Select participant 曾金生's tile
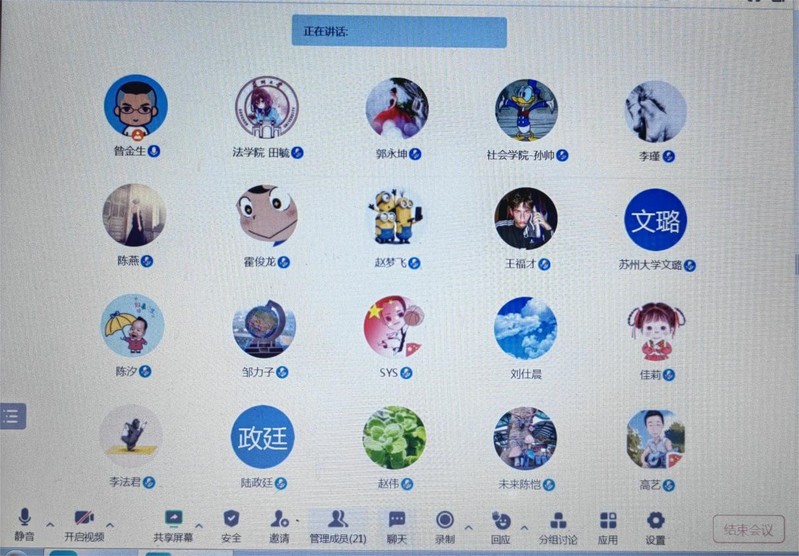The height and width of the screenshot is (556, 799). coord(136,107)
